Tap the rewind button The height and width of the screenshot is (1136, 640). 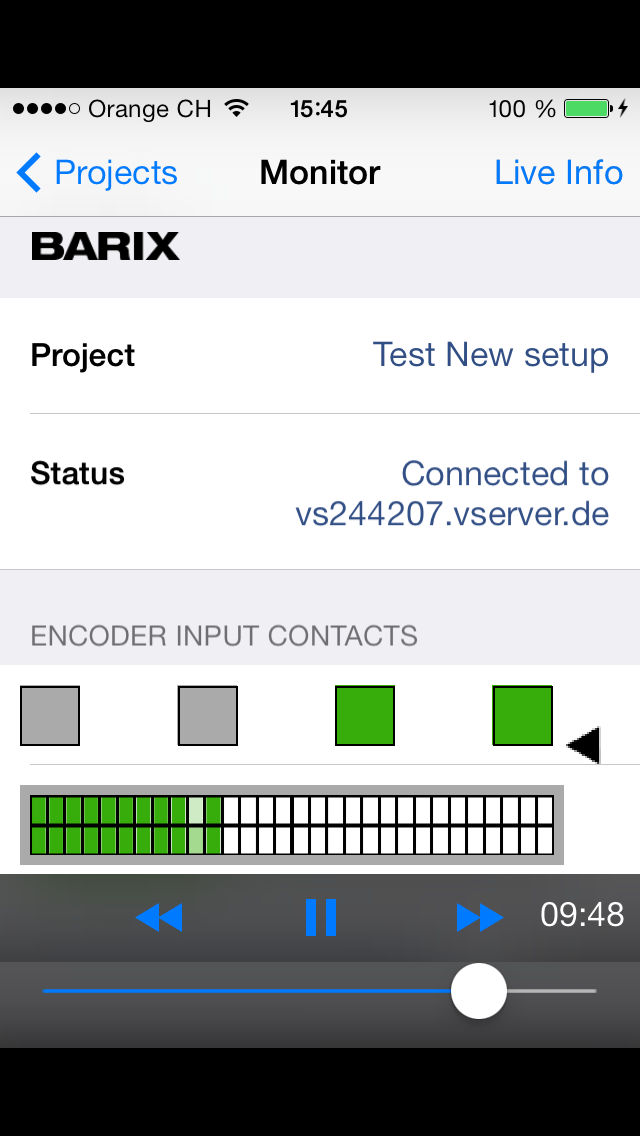click(159, 917)
